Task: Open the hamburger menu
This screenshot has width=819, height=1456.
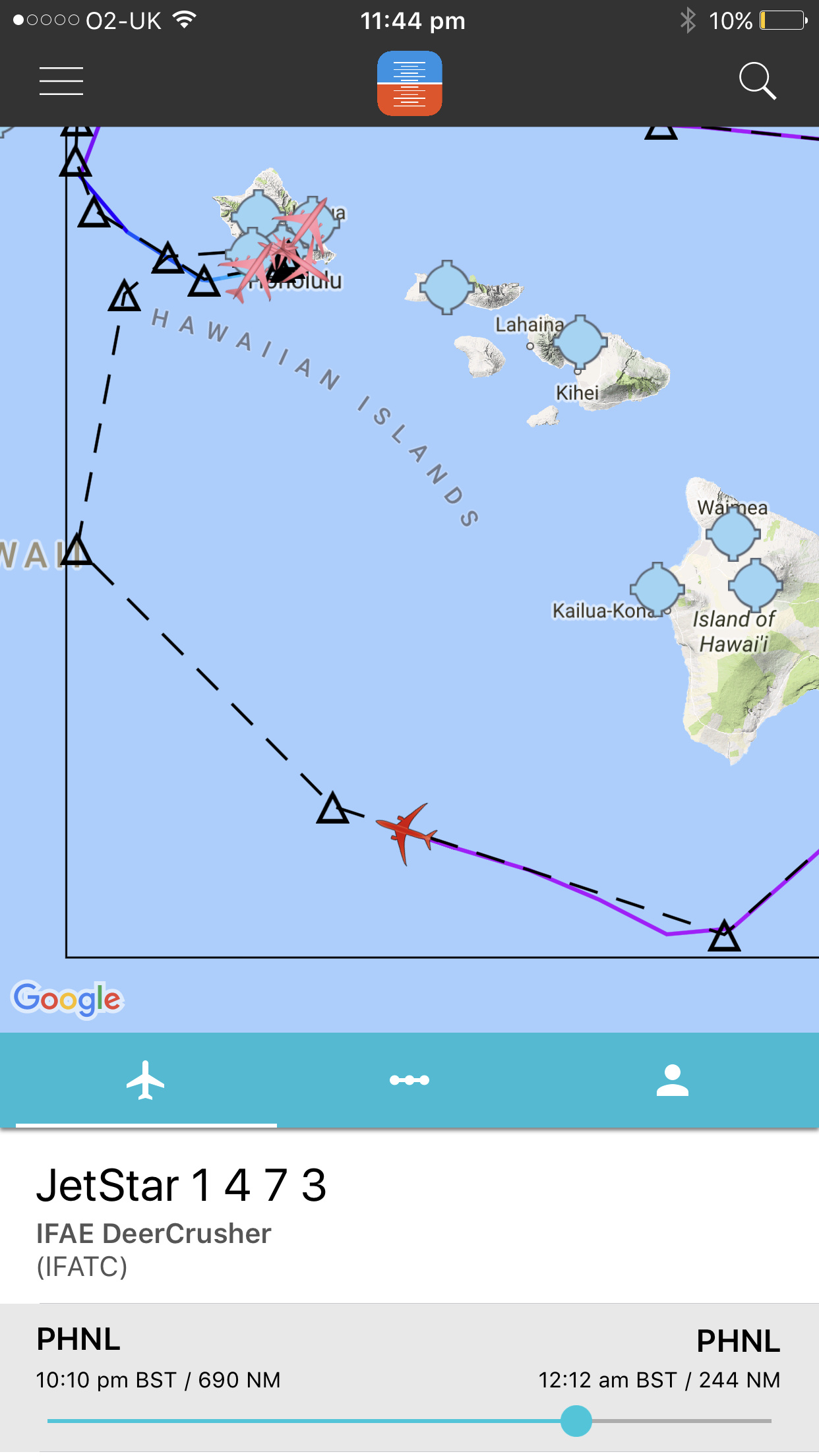Action: 61,81
